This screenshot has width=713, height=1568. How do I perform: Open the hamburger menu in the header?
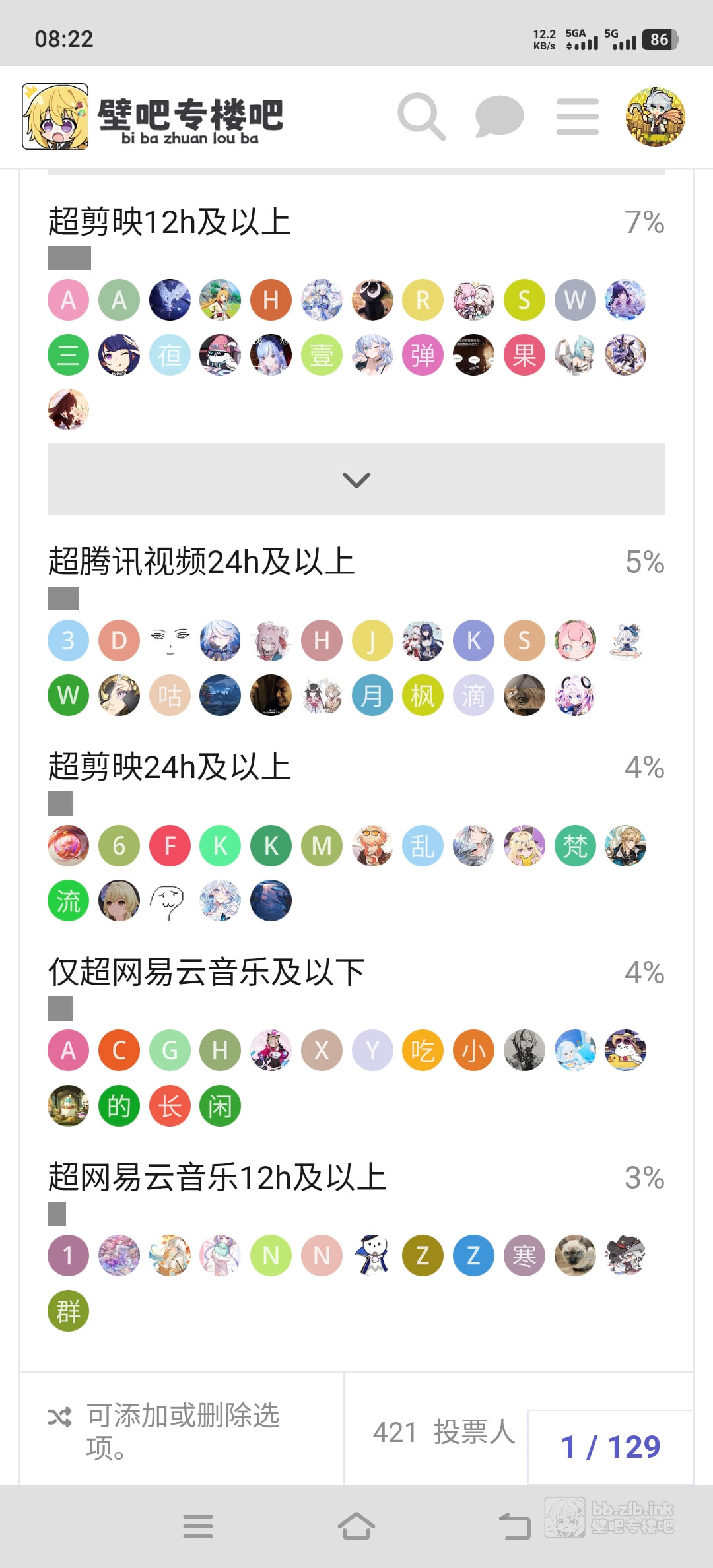(577, 116)
